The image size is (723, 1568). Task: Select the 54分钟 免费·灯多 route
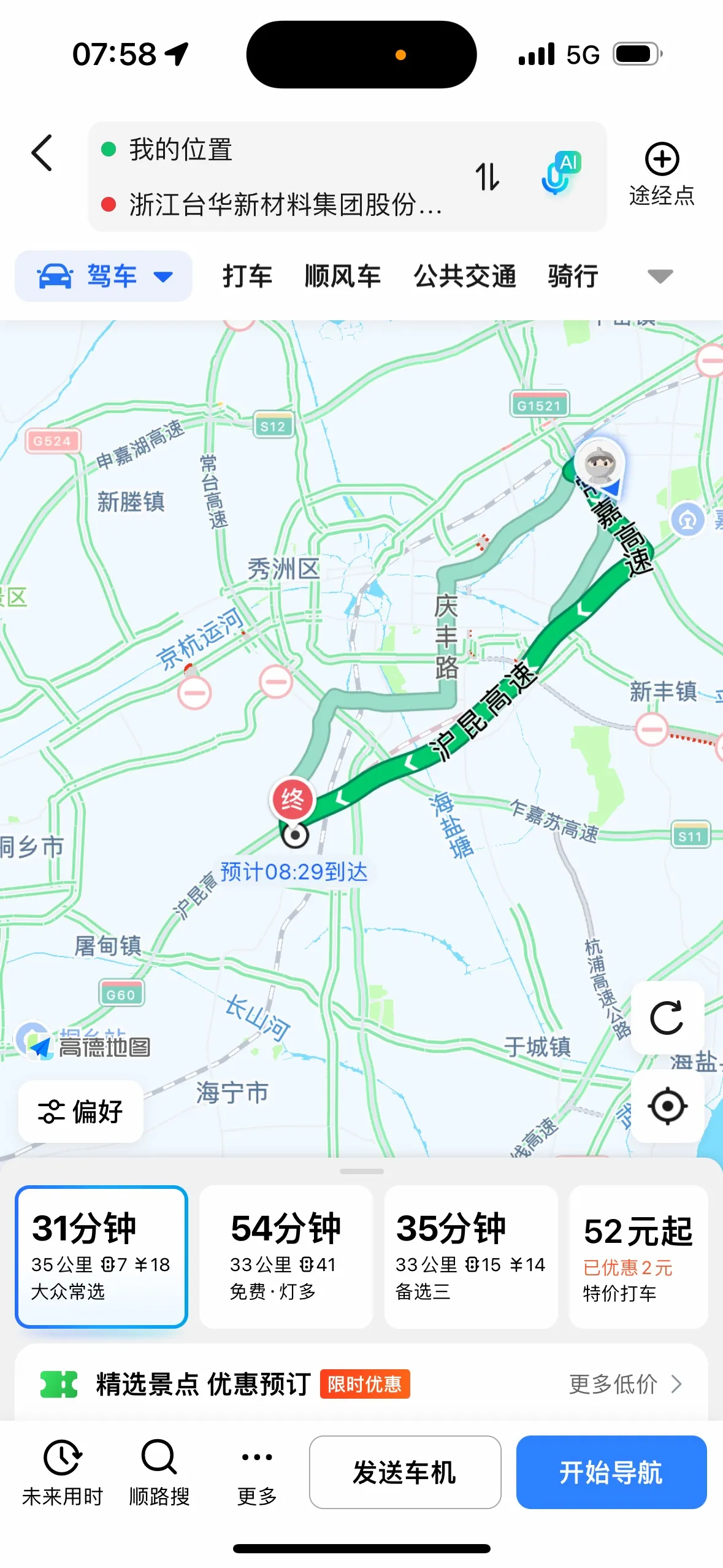pyautogui.click(x=286, y=1256)
